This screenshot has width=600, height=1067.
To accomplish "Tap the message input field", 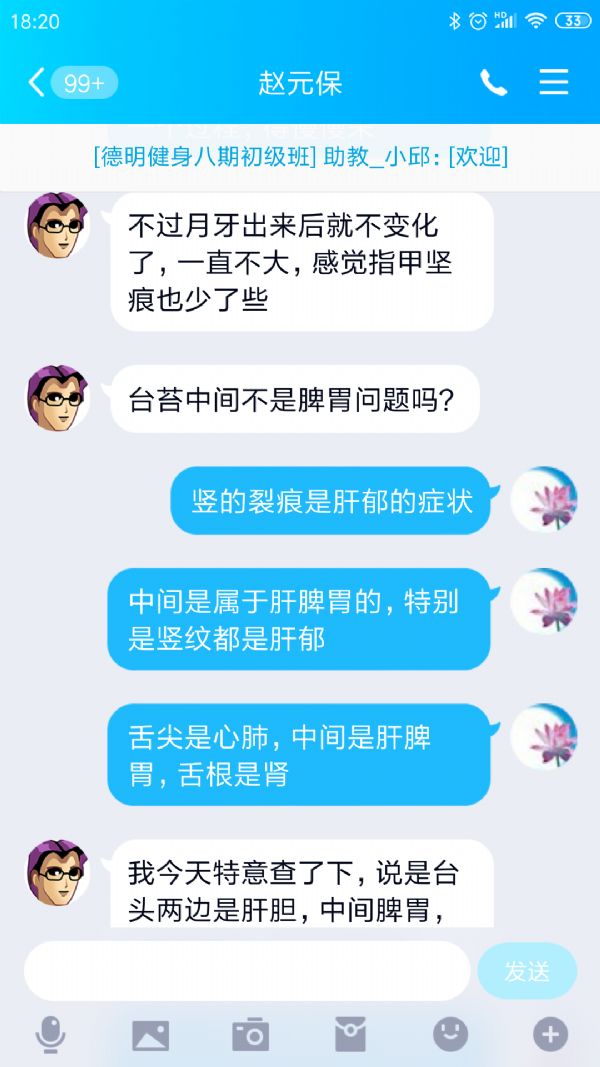I will coord(246,970).
